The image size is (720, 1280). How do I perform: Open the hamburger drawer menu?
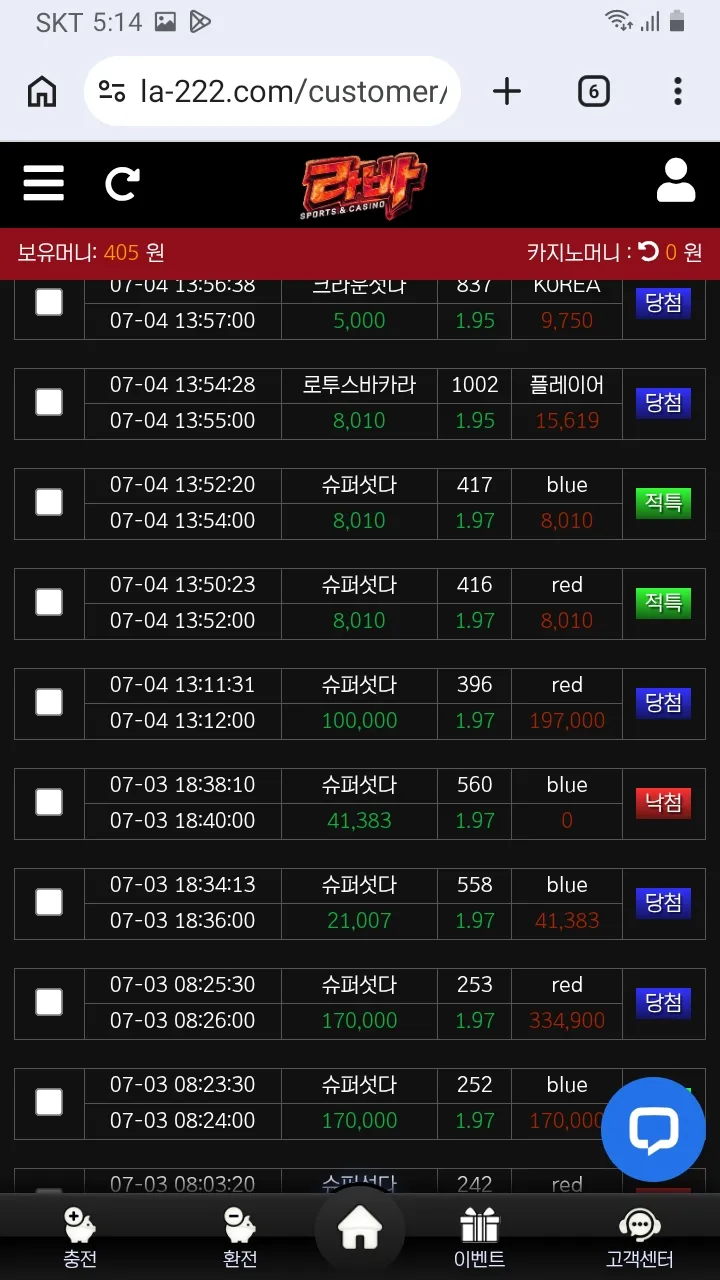[x=43, y=183]
